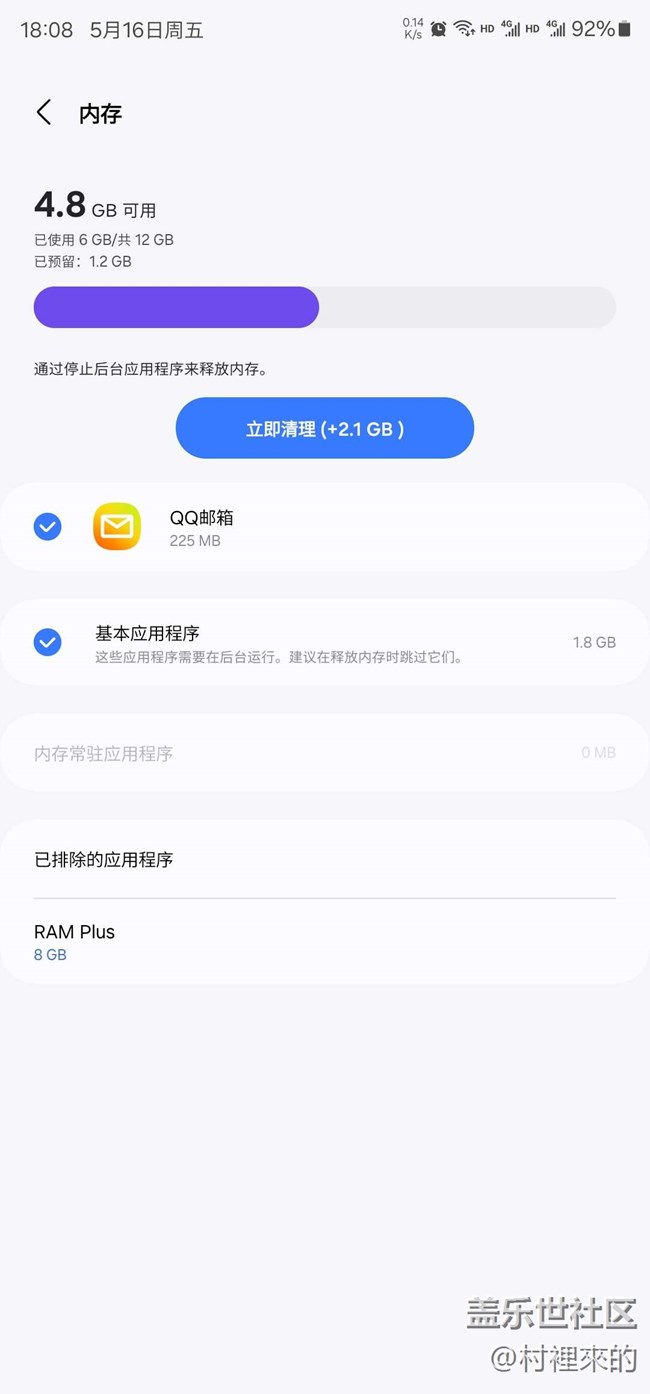The image size is (650, 1394).
Task: Uncheck the 基本应用程序 checkbox
Action: [x=47, y=642]
